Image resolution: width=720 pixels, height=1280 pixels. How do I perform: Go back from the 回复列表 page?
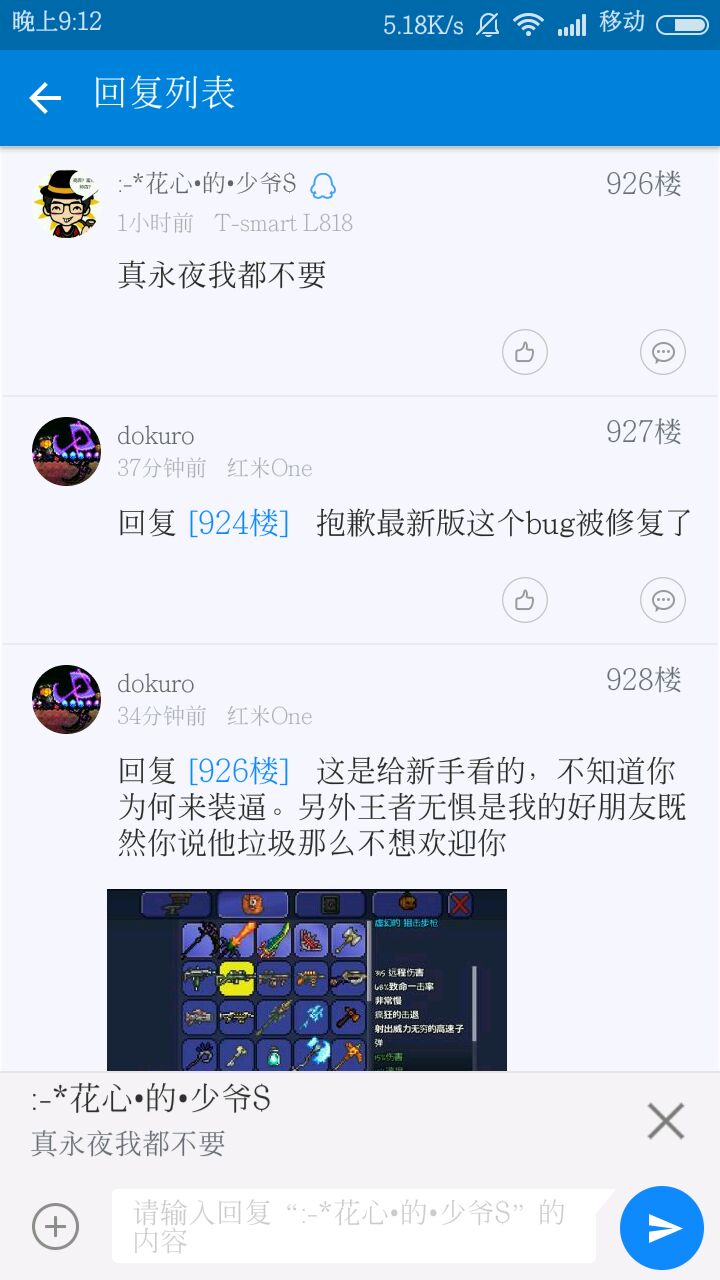45,97
